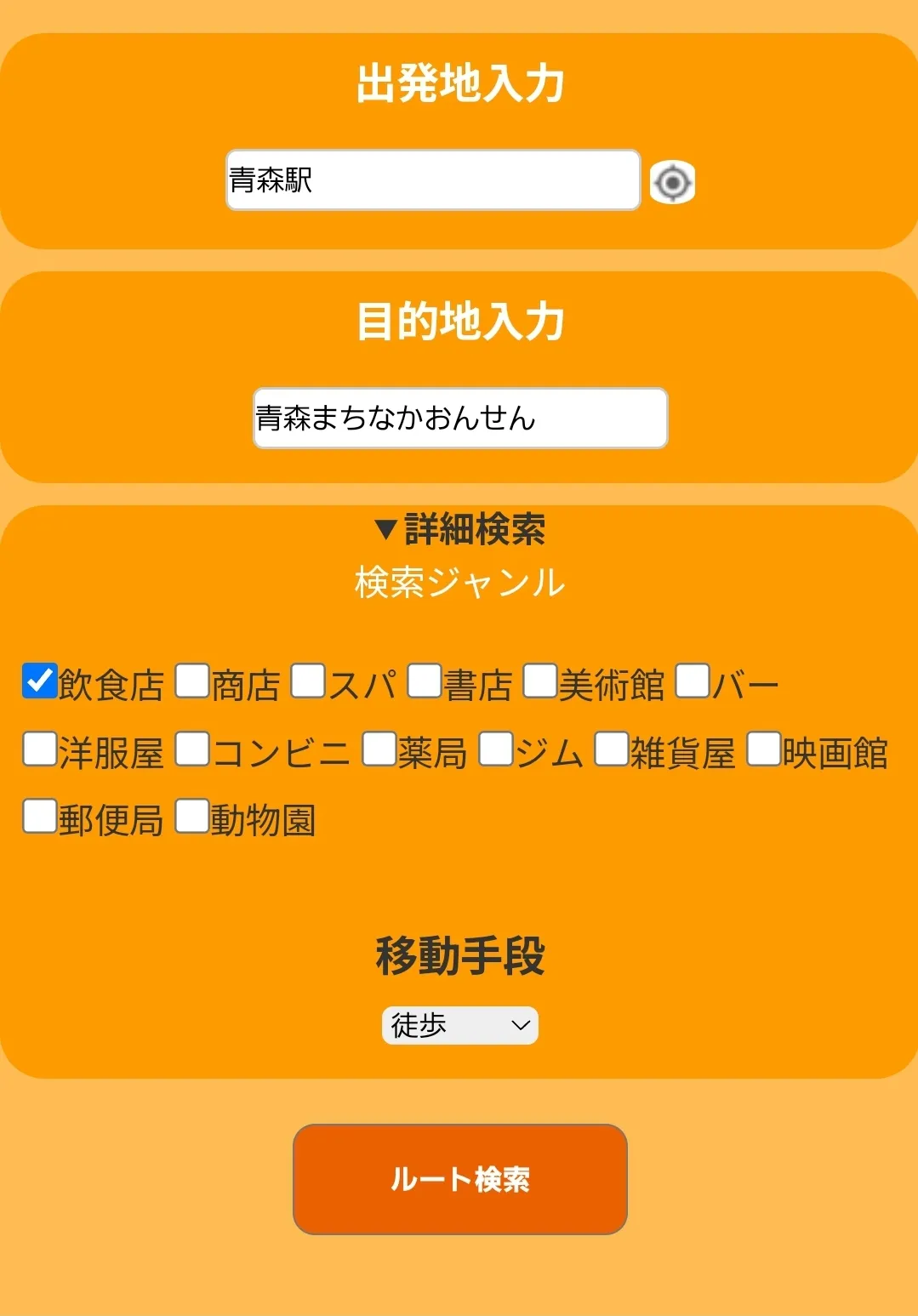Start the route search with ルート検索

tap(459, 1179)
